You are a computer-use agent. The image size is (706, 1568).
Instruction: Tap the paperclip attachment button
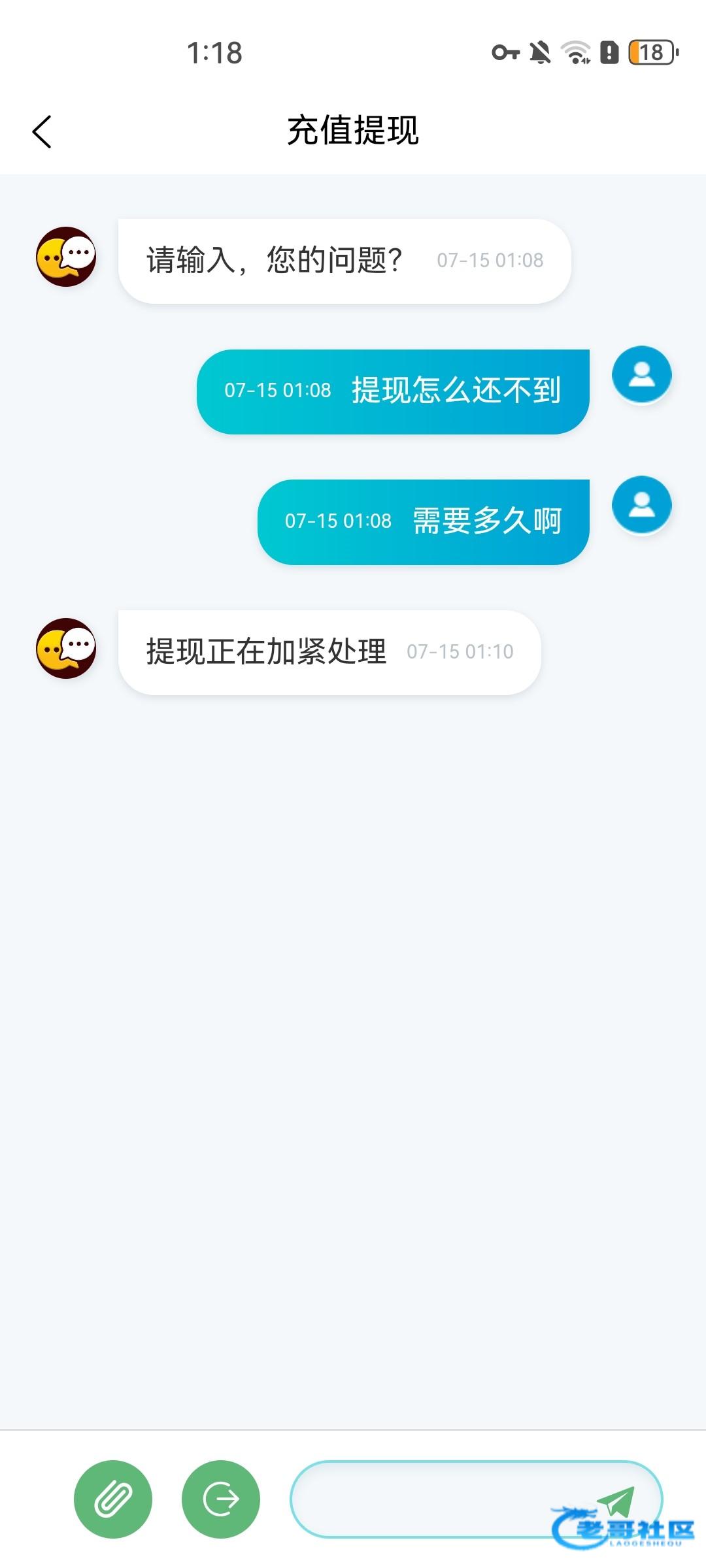pos(113,1499)
